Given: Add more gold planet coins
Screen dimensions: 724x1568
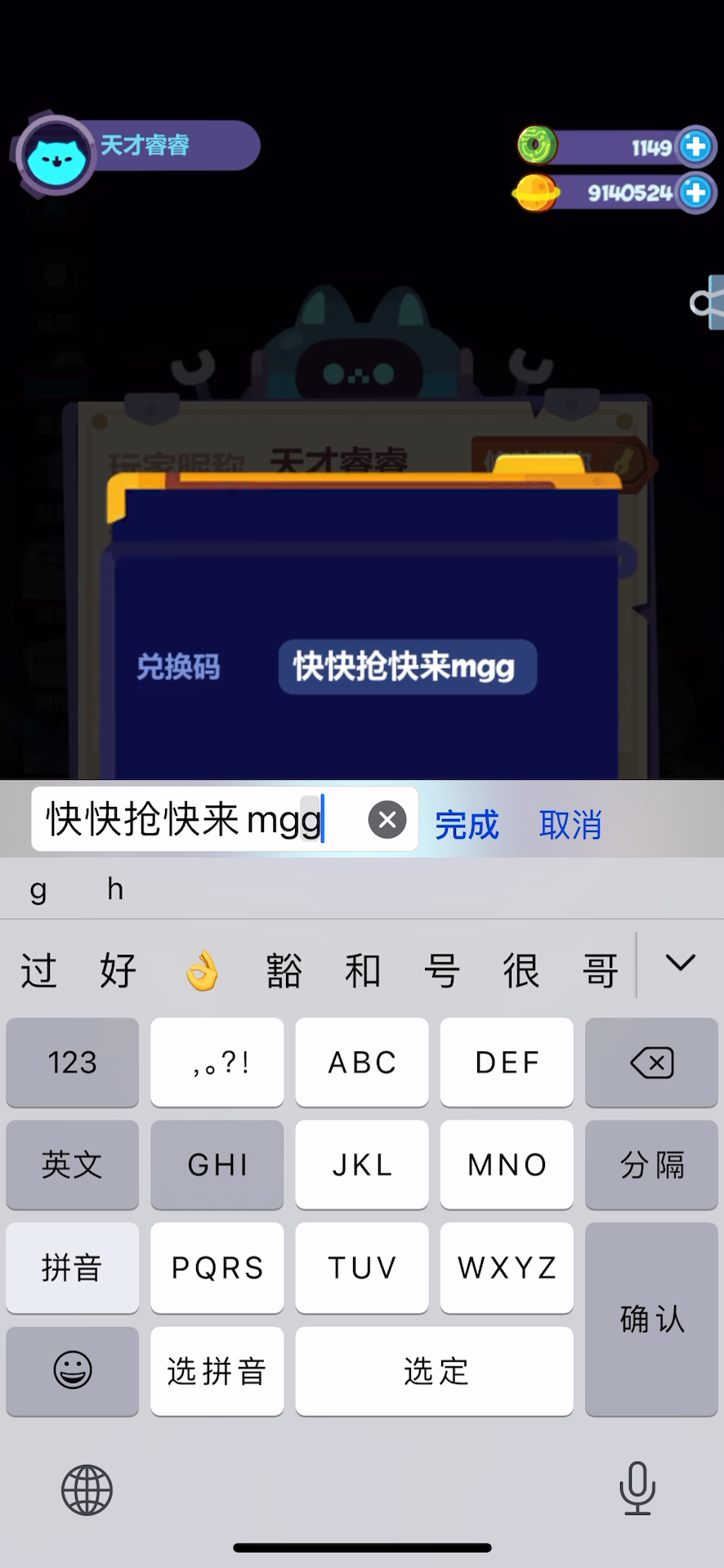Looking at the screenshot, I should coord(696,193).
